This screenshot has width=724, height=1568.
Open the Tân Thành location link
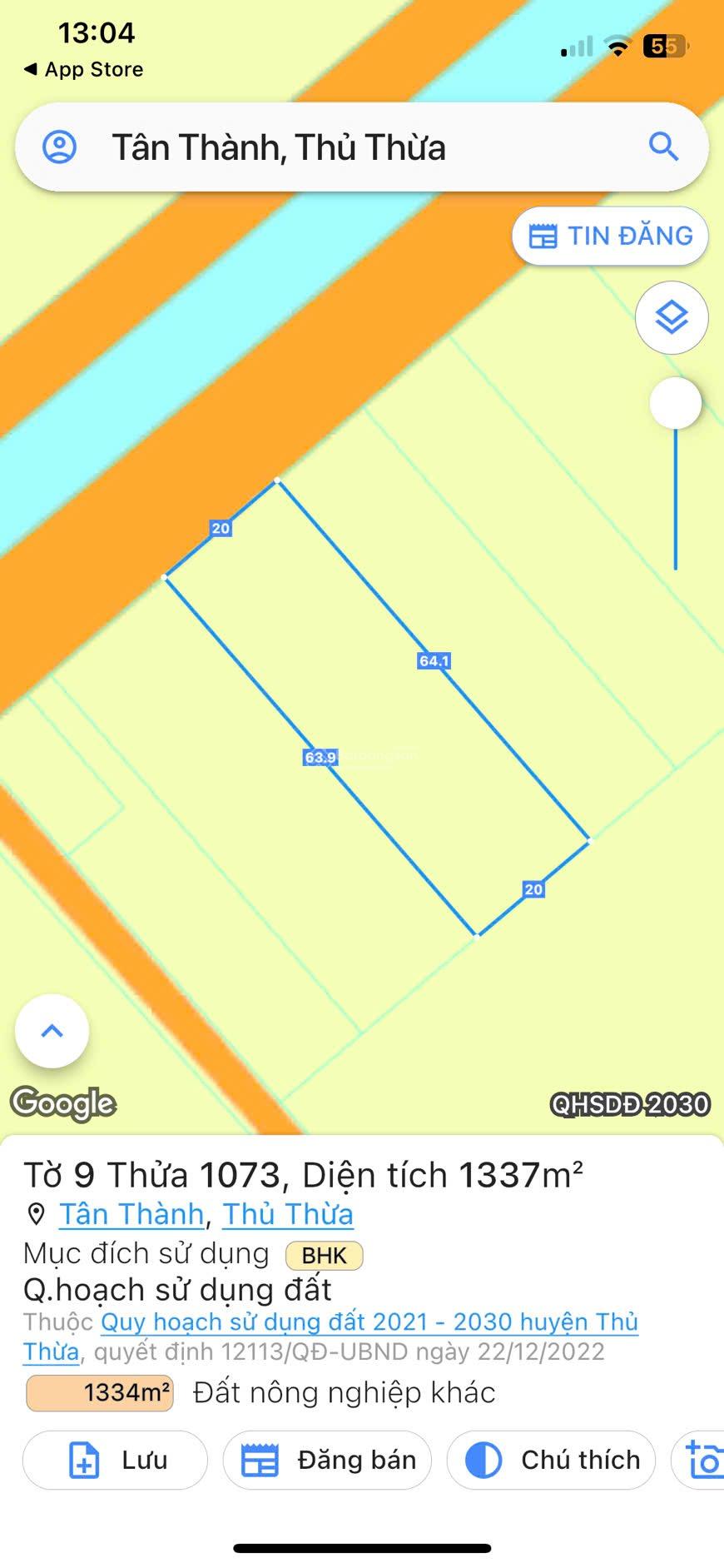click(131, 1214)
